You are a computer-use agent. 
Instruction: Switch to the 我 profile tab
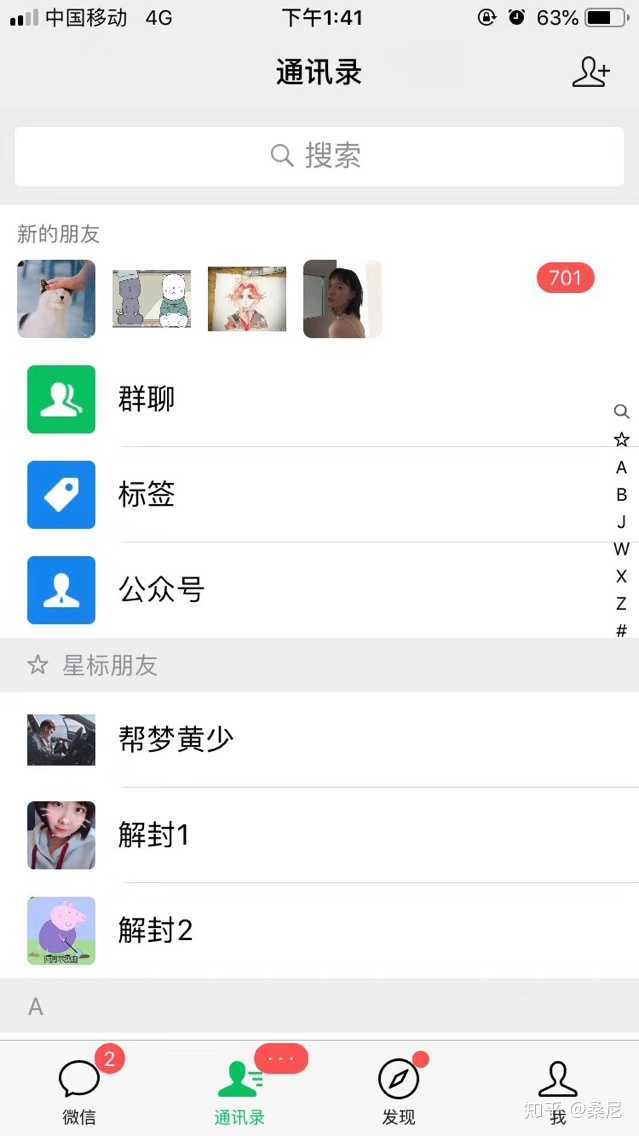[x=558, y=1090]
